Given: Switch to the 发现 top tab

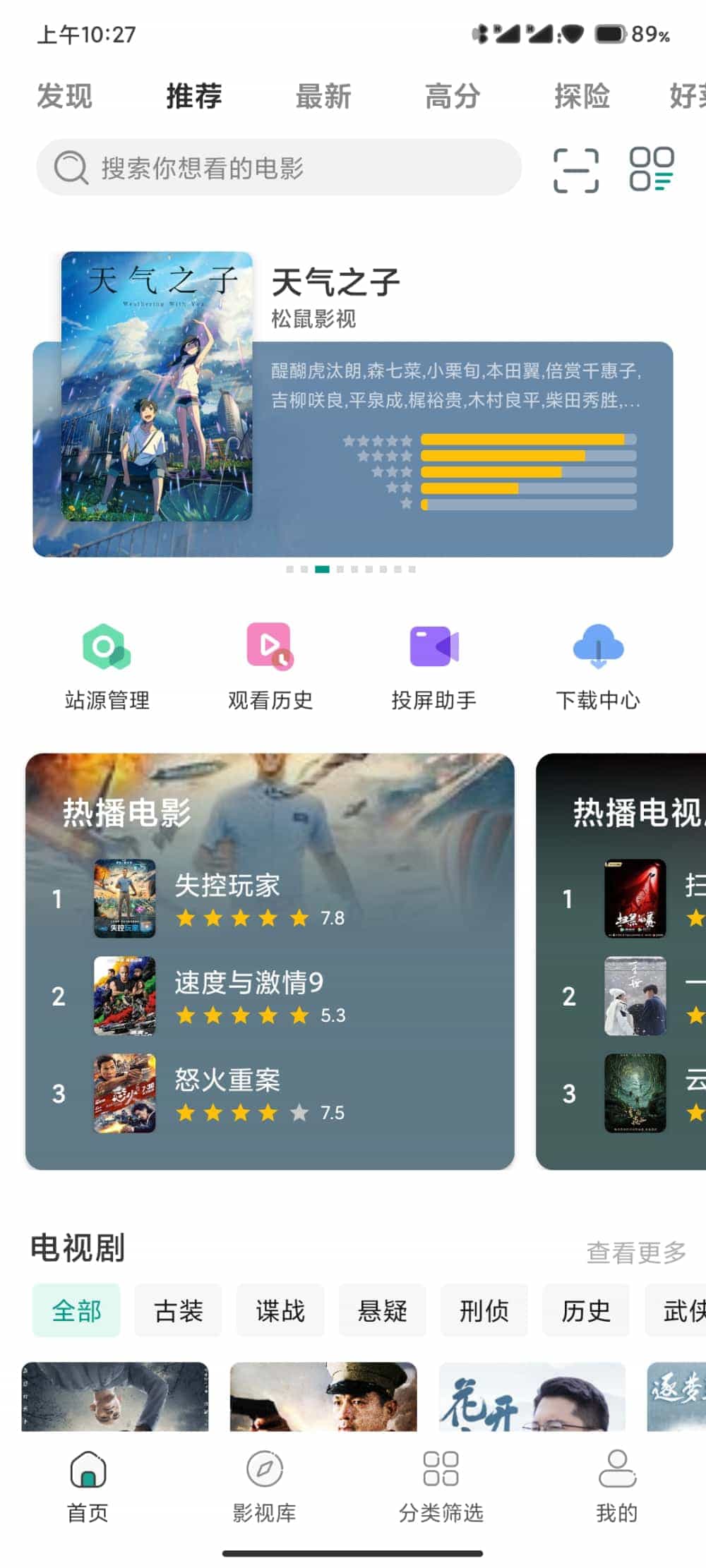Looking at the screenshot, I should (x=64, y=96).
